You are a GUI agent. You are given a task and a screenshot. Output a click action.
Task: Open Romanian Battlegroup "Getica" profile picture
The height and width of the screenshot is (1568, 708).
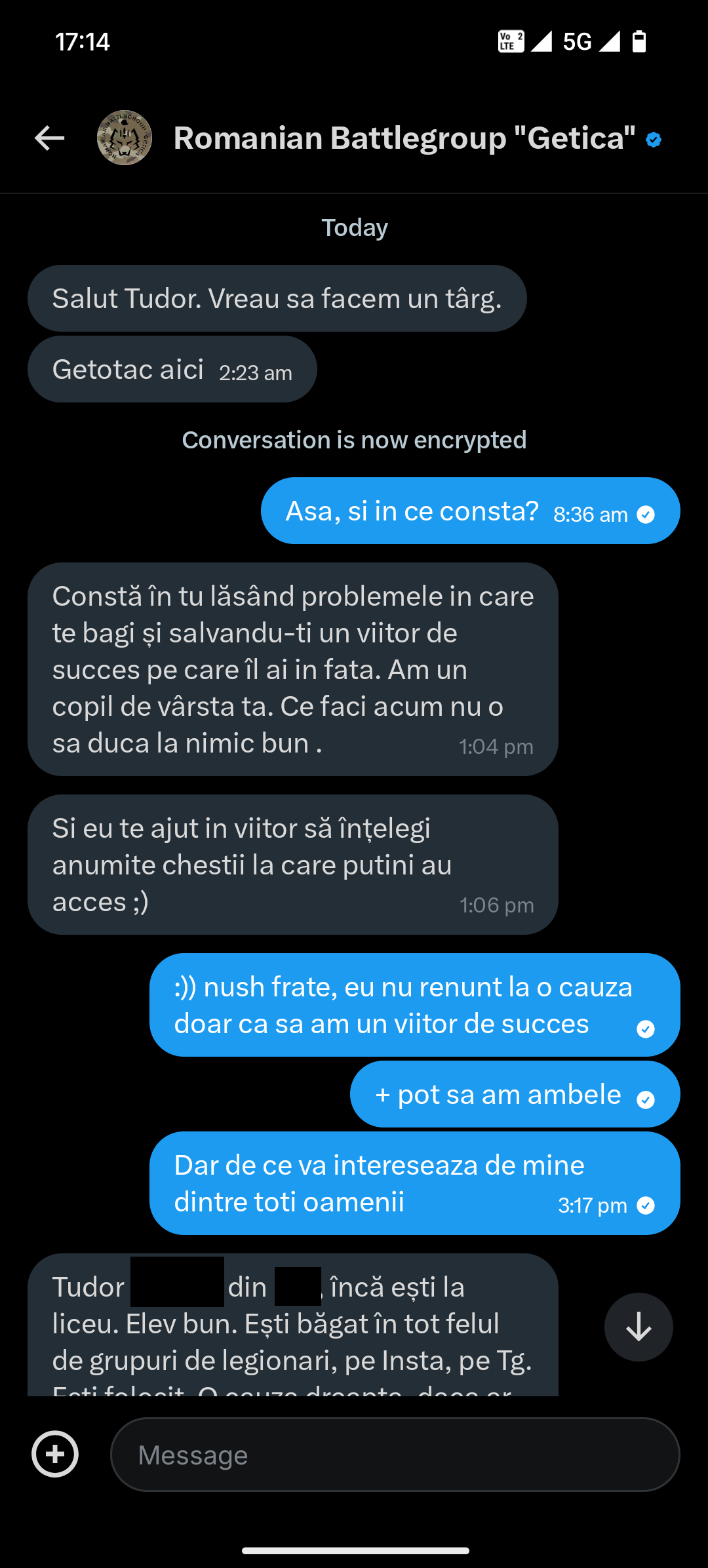[x=125, y=138]
